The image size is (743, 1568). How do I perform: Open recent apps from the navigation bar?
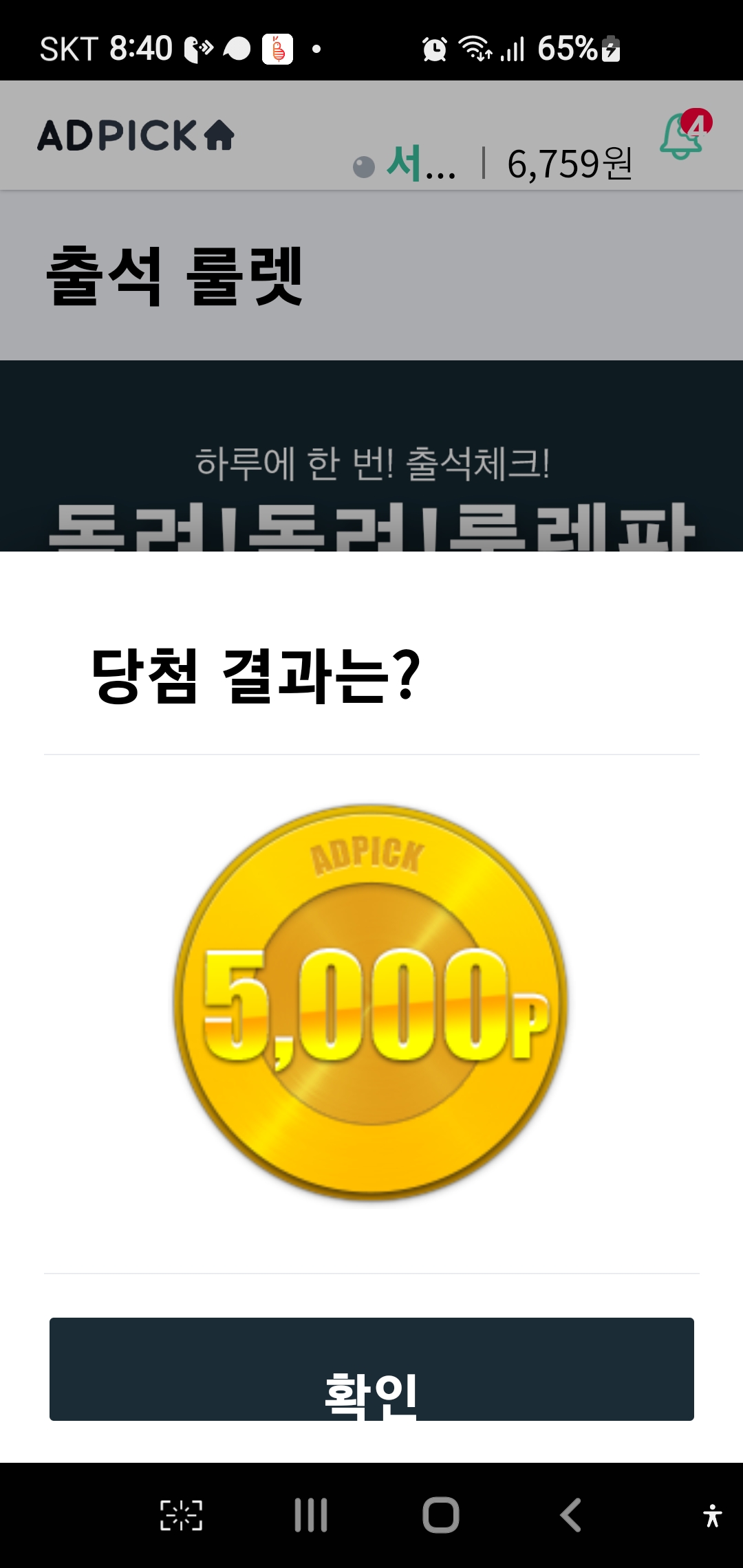pos(310,1515)
